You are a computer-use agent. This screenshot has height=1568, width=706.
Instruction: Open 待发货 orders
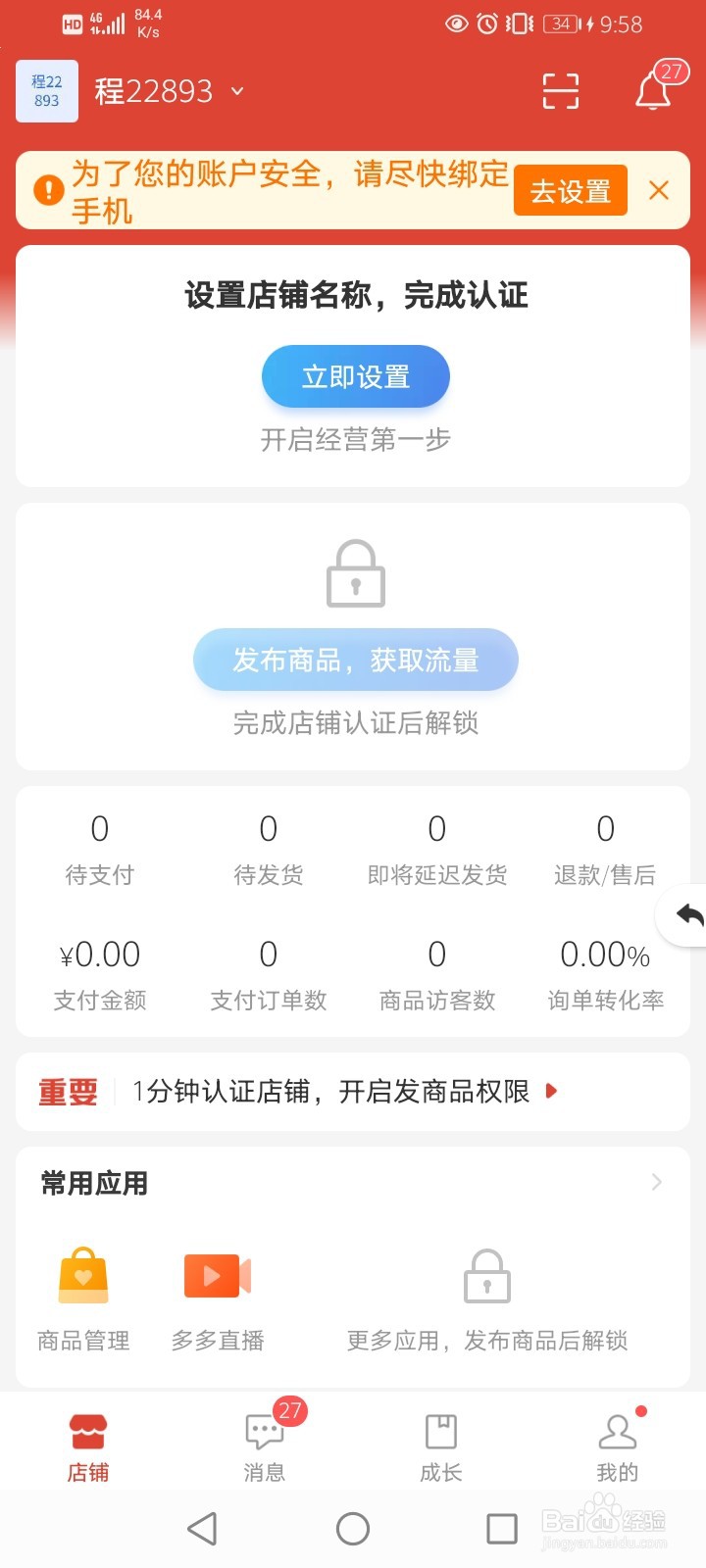268,850
